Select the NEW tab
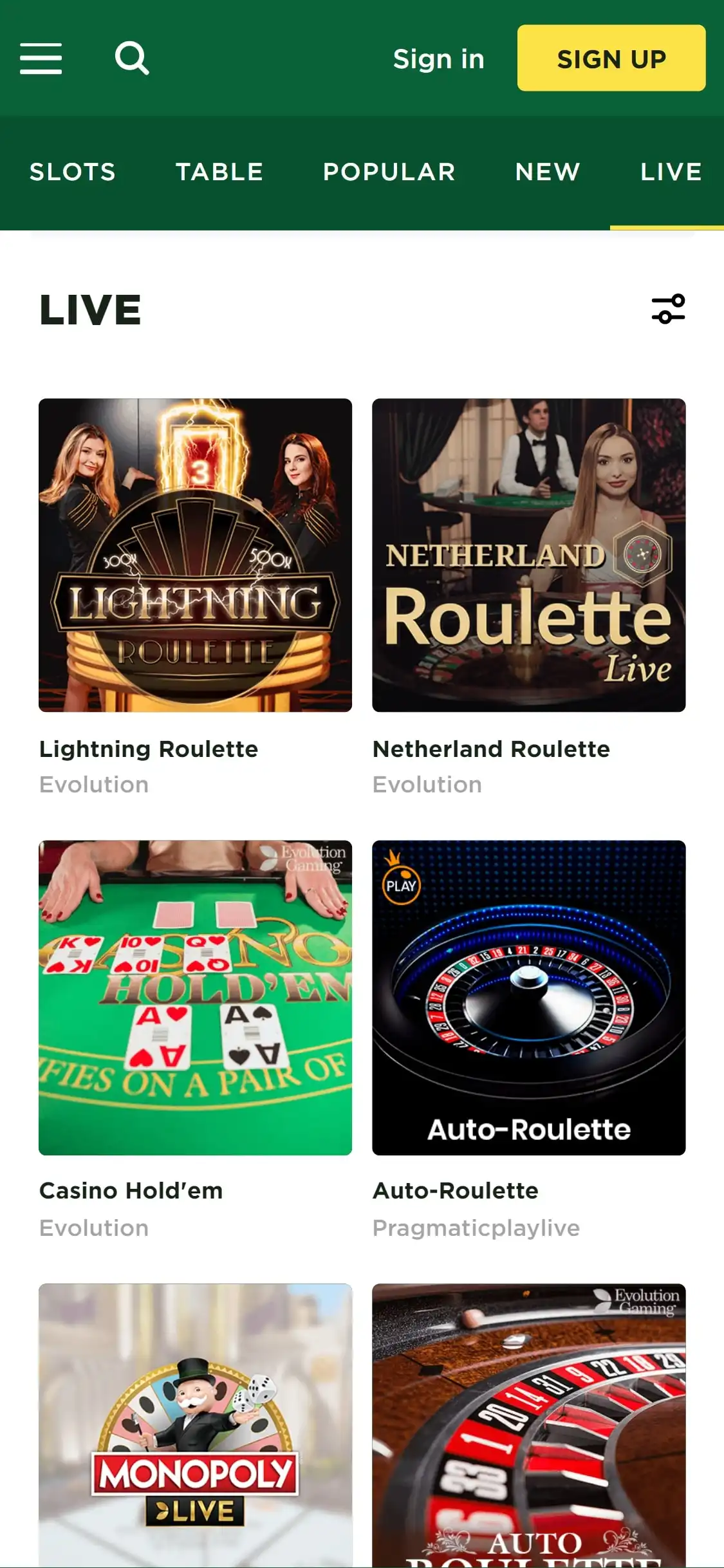 pyautogui.click(x=548, y=172)
